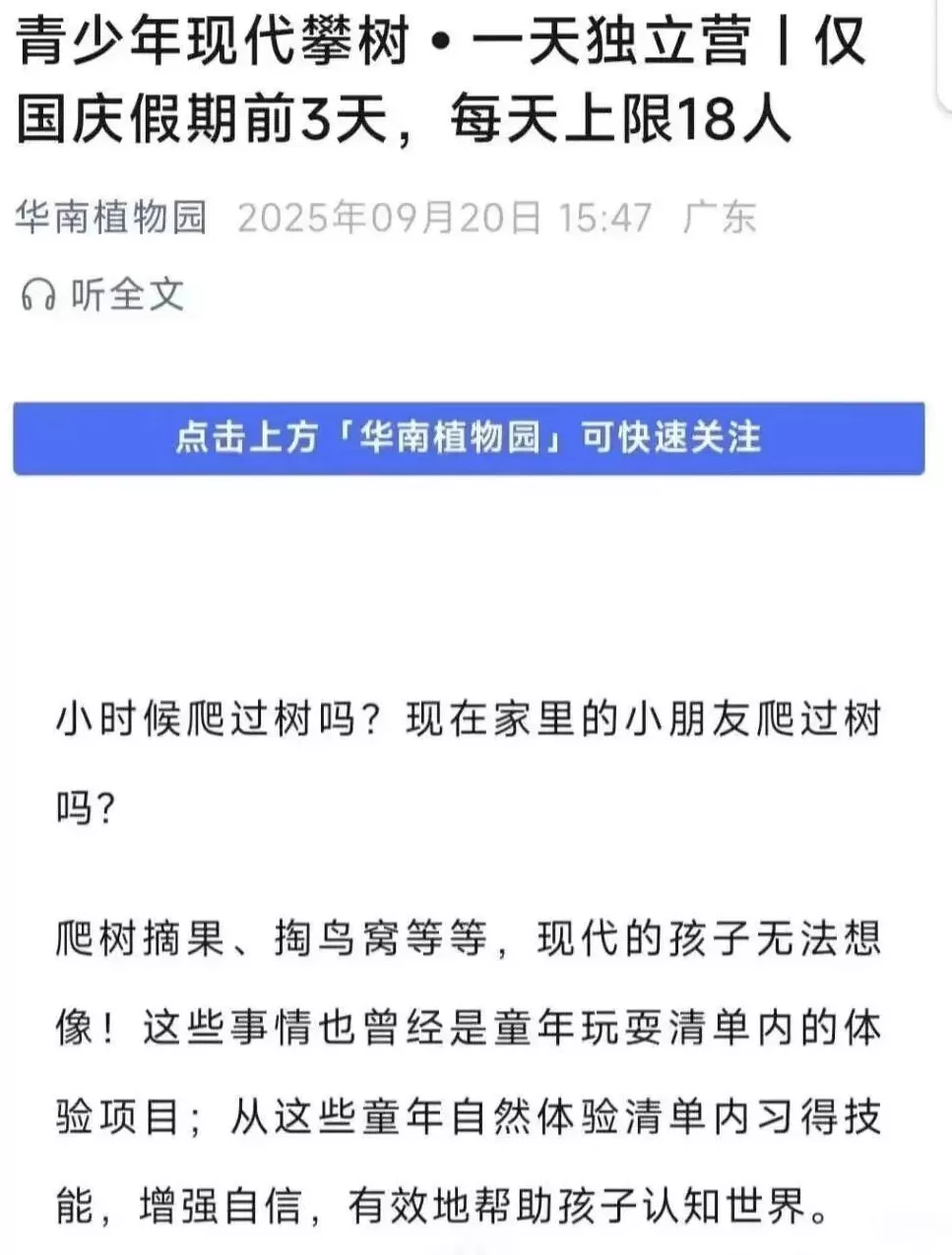
Task: Click the headphone icon beside 听全文
Action: pos(39,295)
